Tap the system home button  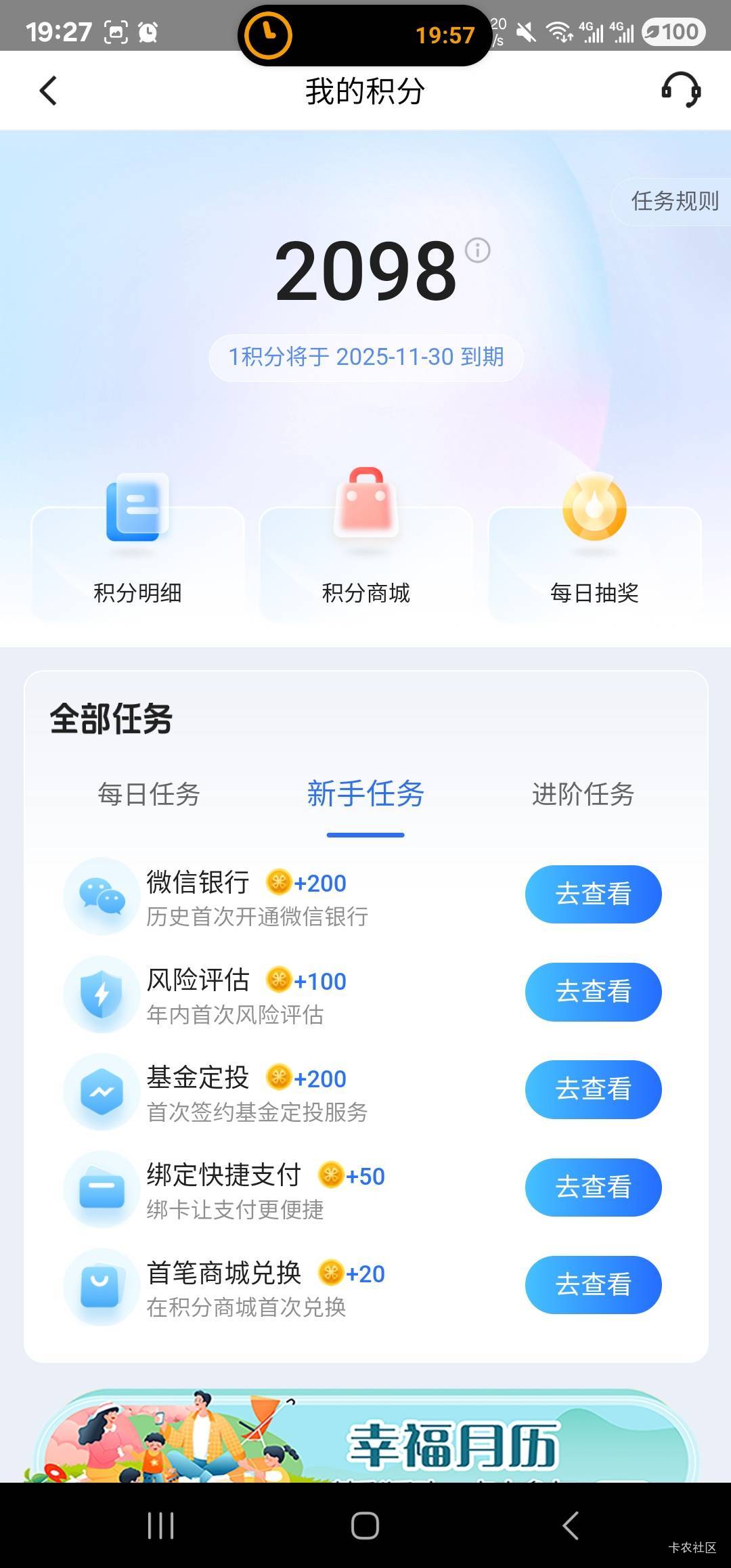click(x=365, y=1525)
